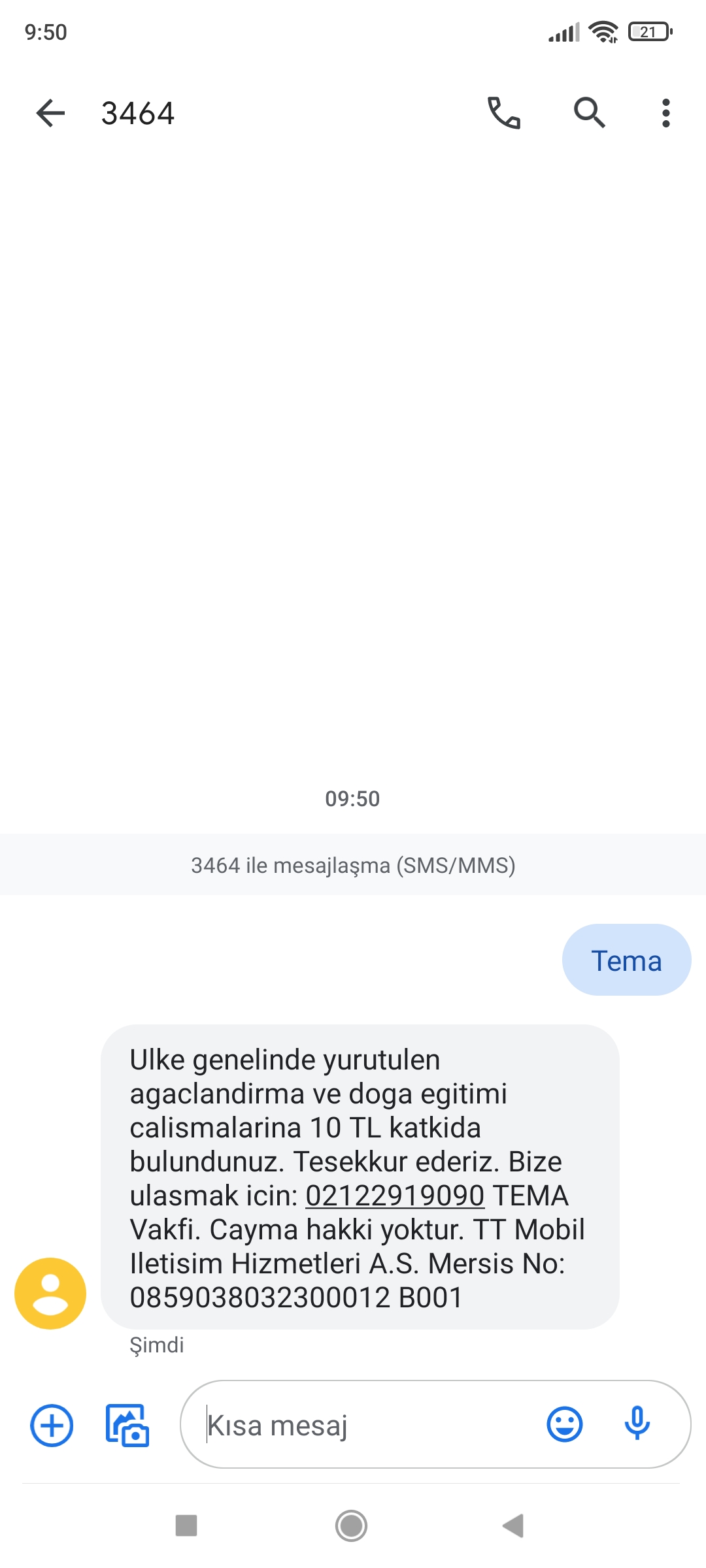706x1568 pixels.
Task: Go back to the conversation list
Action: tap(50, 113)
